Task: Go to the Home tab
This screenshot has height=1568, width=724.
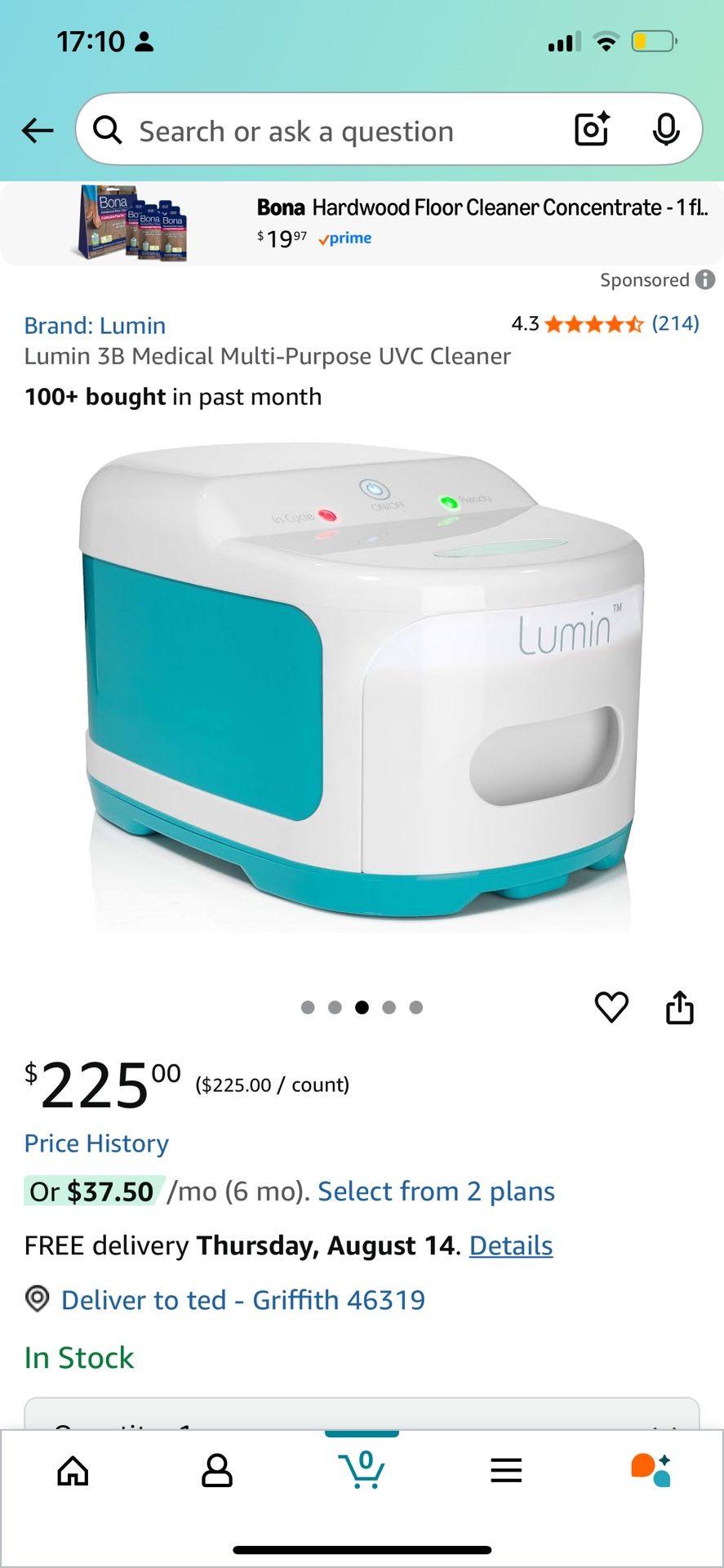Action: click(73, 1471)
